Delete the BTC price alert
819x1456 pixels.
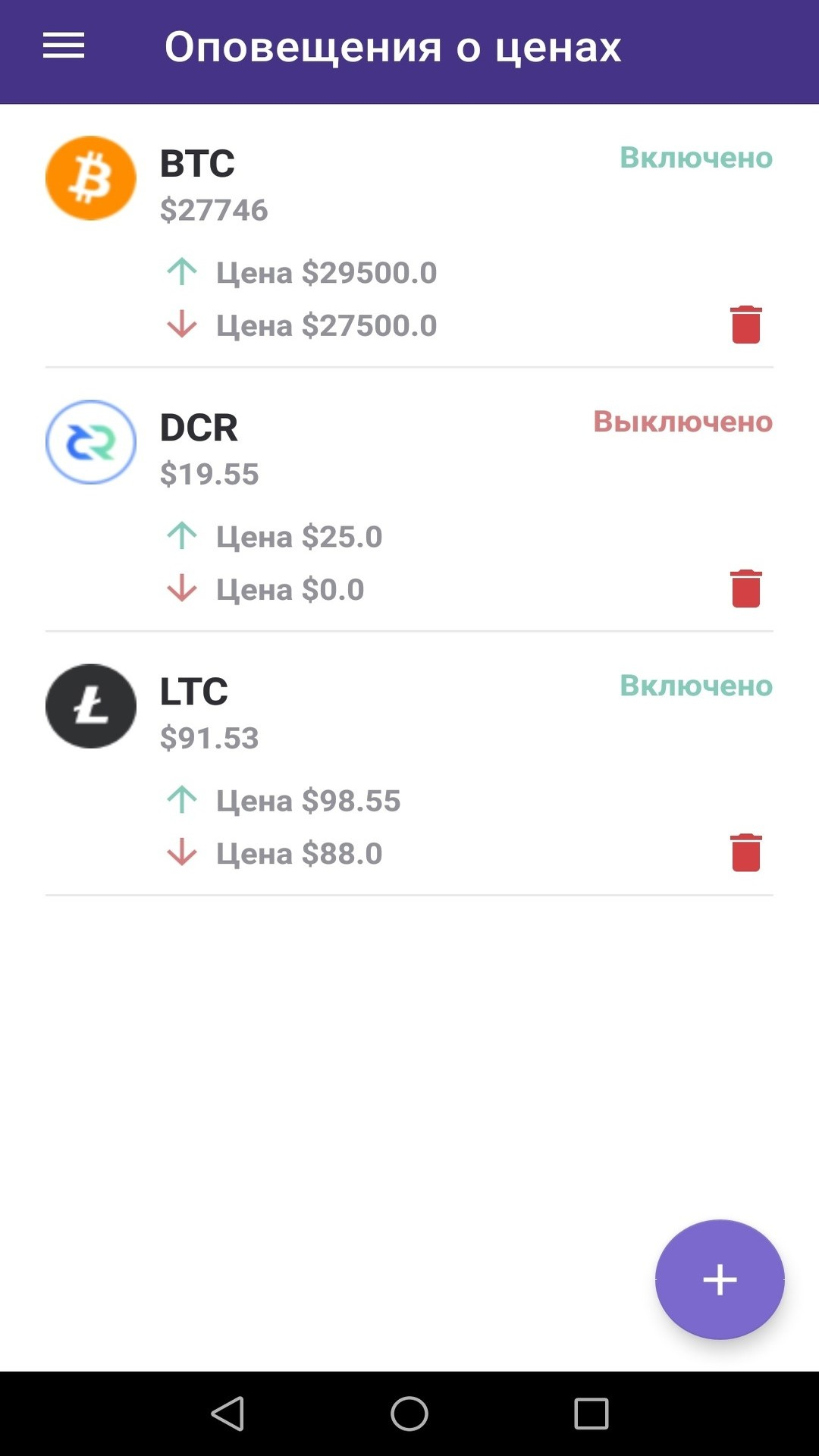click(x=745, y=325)
